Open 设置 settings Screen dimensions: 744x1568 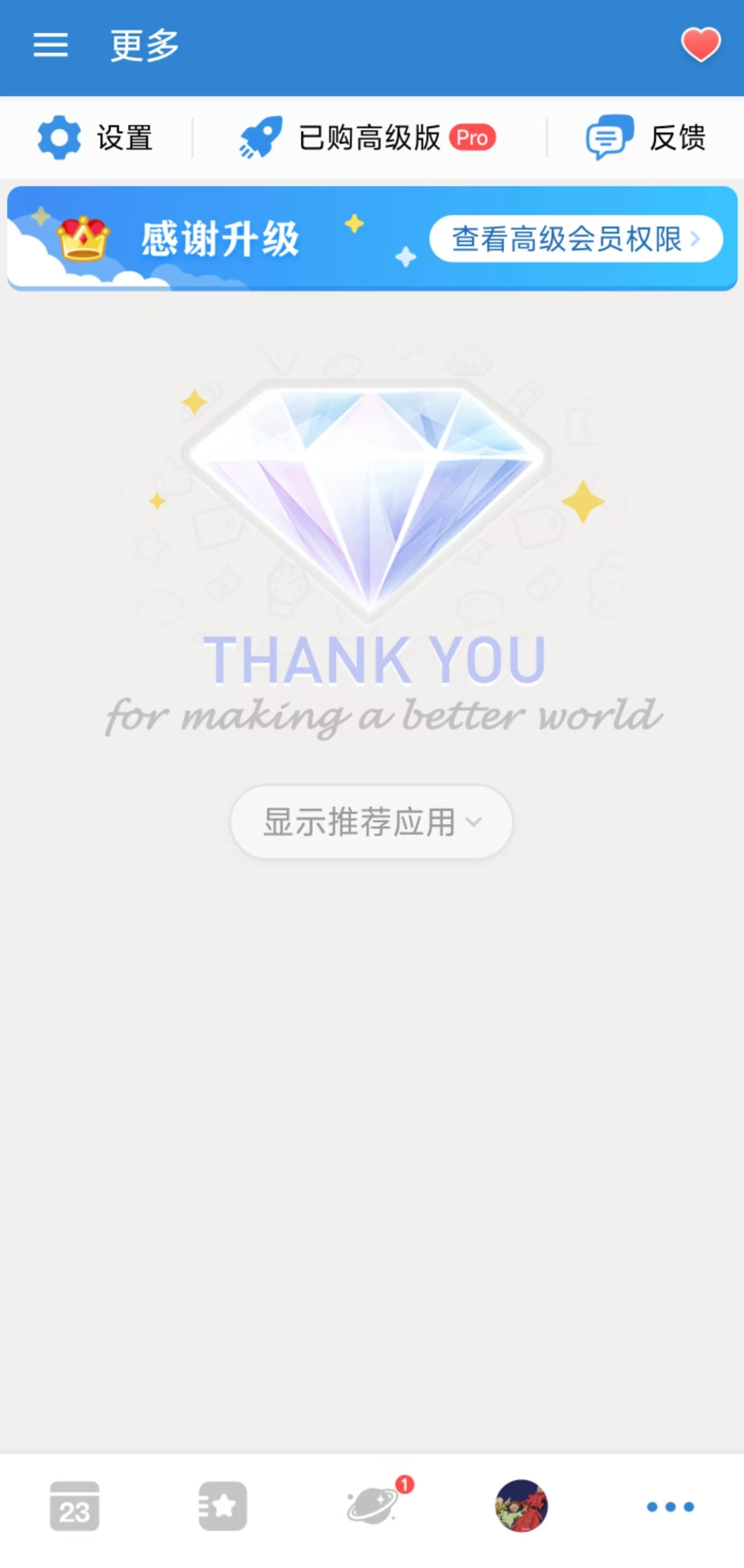(x=95, y=138)
